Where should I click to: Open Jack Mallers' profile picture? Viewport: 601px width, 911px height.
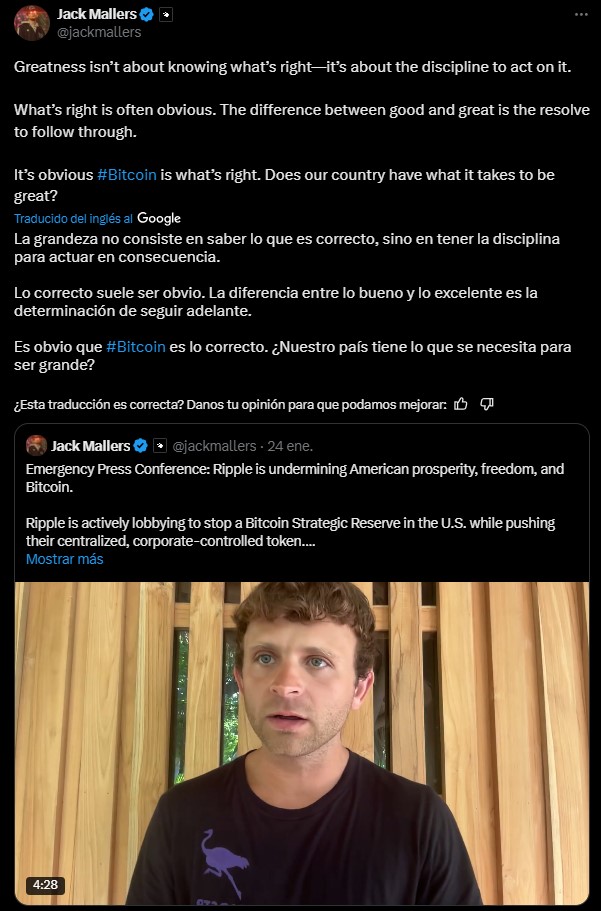(x=31, y=22)
